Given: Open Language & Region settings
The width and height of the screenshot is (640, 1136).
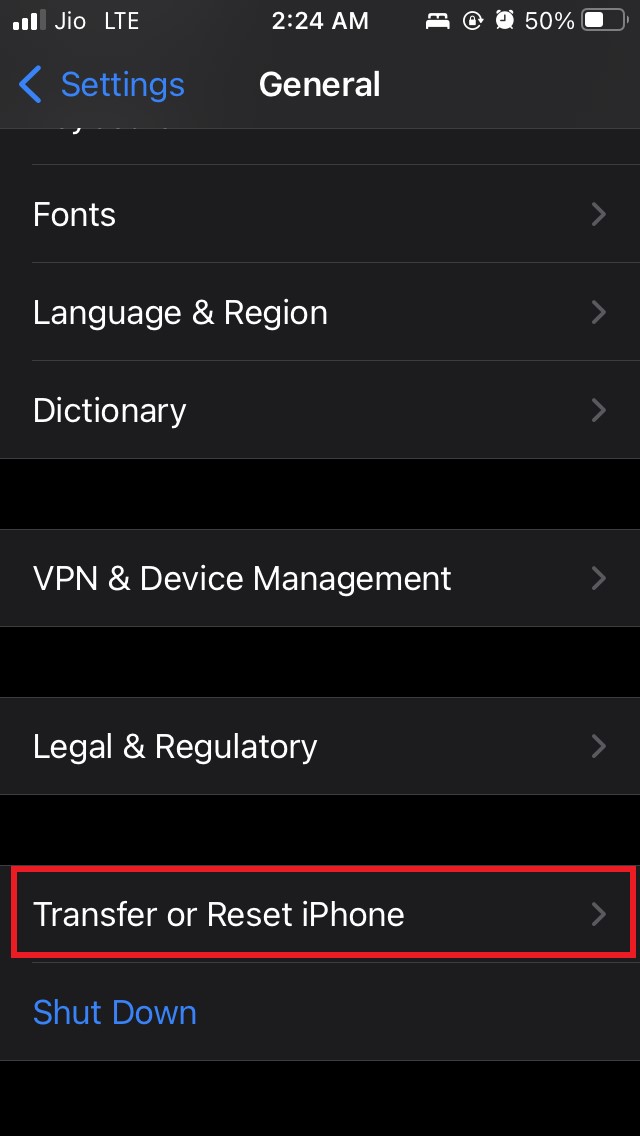Looking at the screenshot, I should click(320, 313).
